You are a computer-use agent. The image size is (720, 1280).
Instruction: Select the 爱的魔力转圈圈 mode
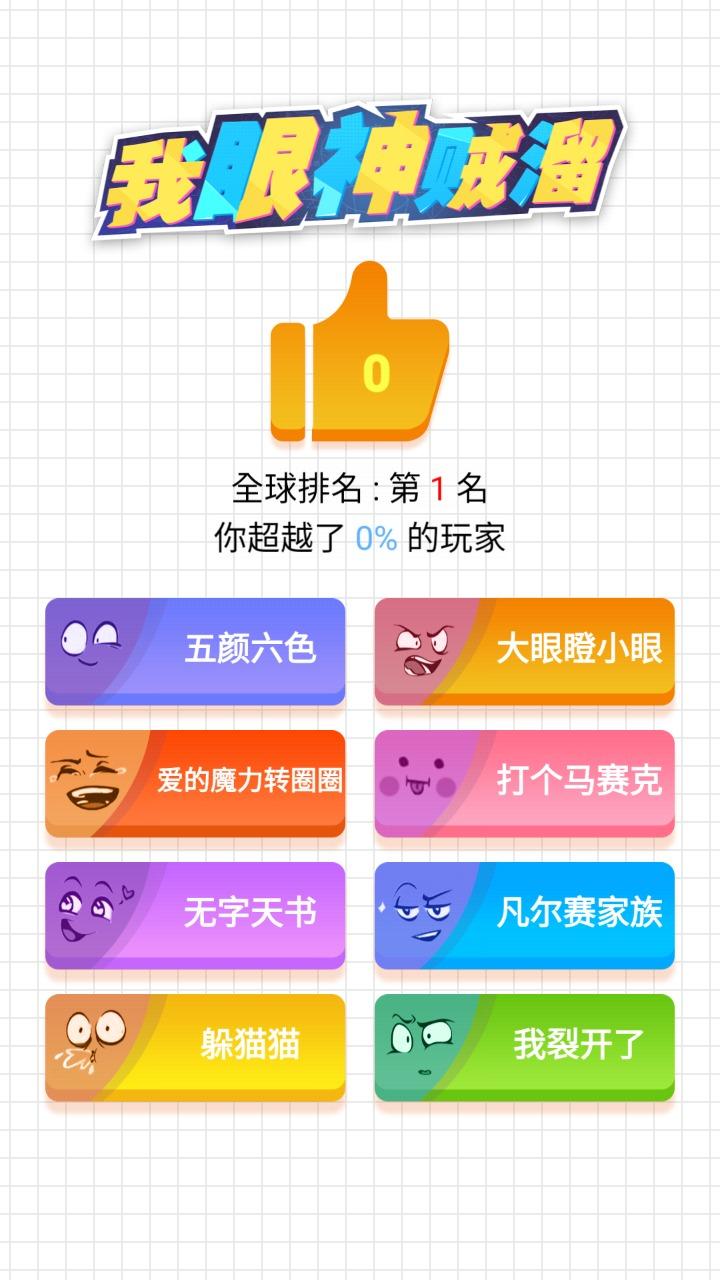click(x=195, y=782)
